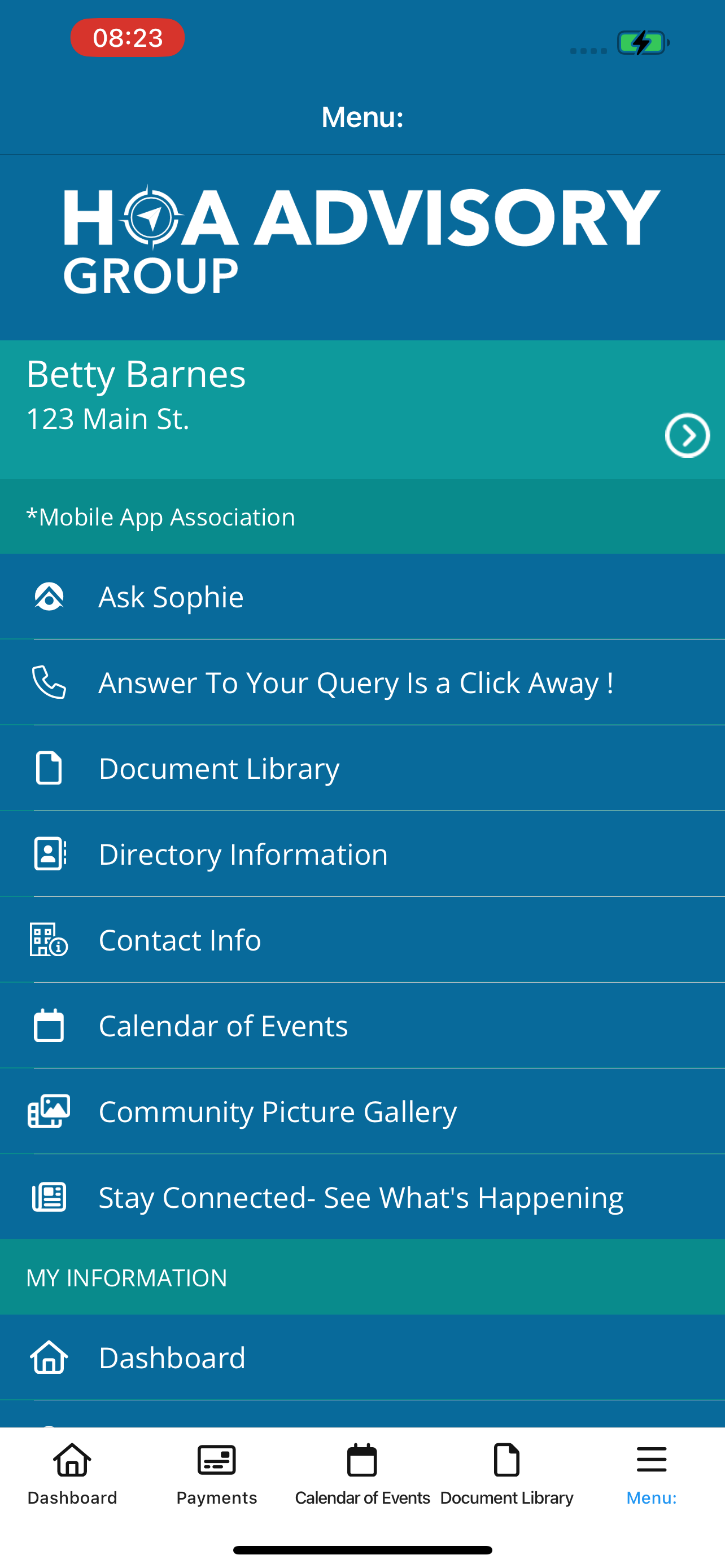Switch to Document Library bottom tab
Viewport: 725px width, 1568px height.
pos(506,1474)
